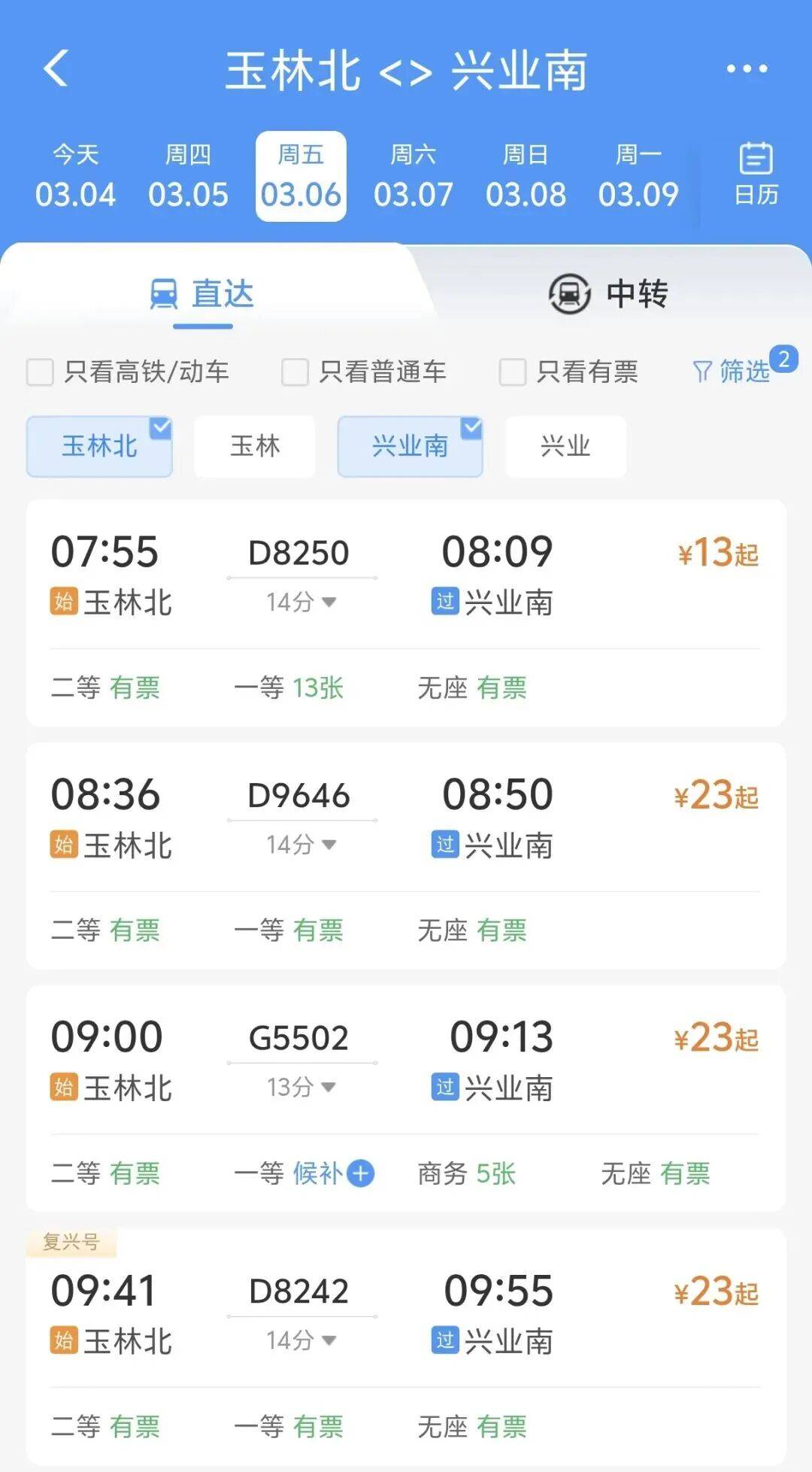Enable the 只看有票 checkbox

[x=513, y=372]
